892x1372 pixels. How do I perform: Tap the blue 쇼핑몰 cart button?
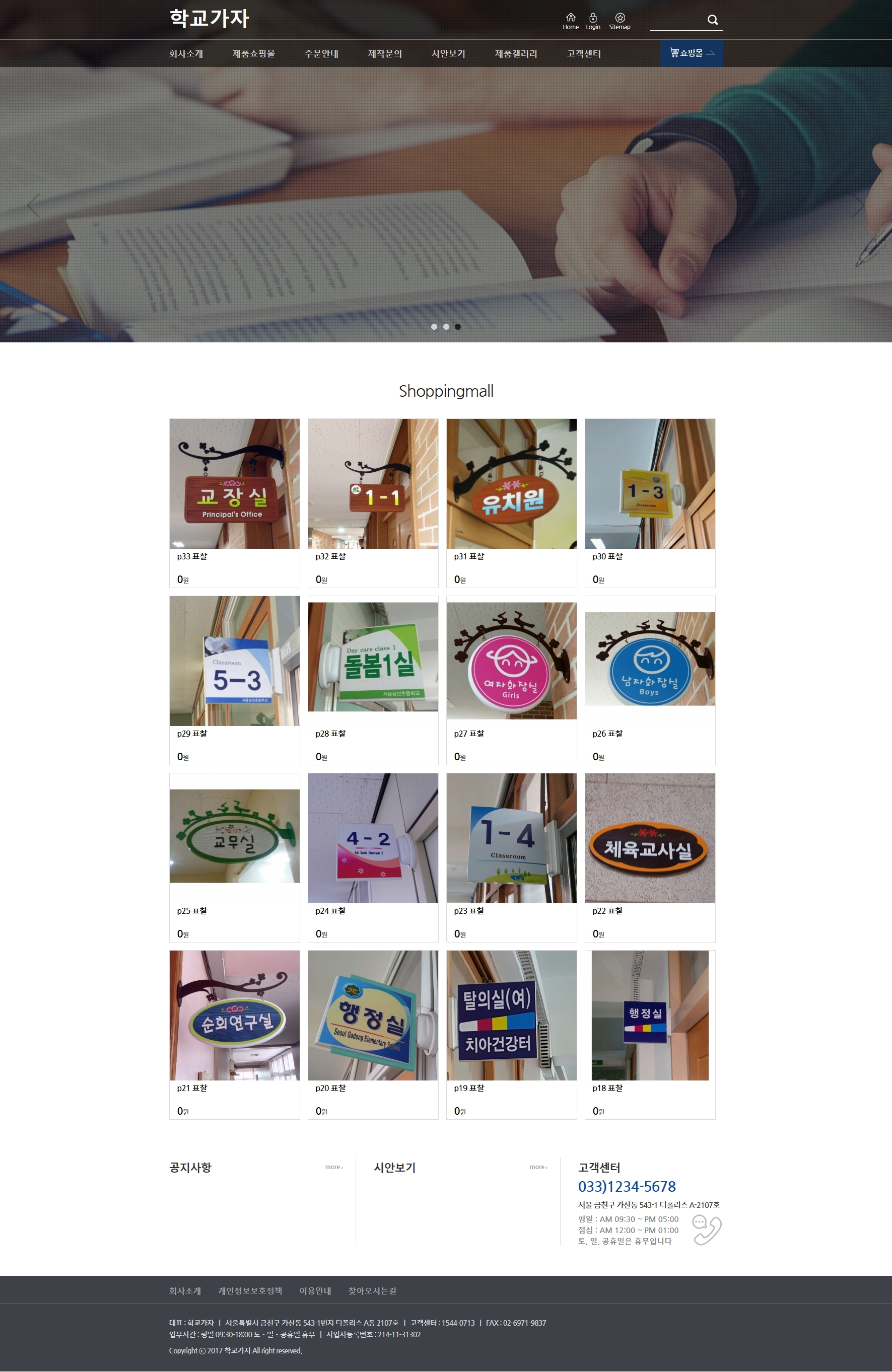point(692,53)
